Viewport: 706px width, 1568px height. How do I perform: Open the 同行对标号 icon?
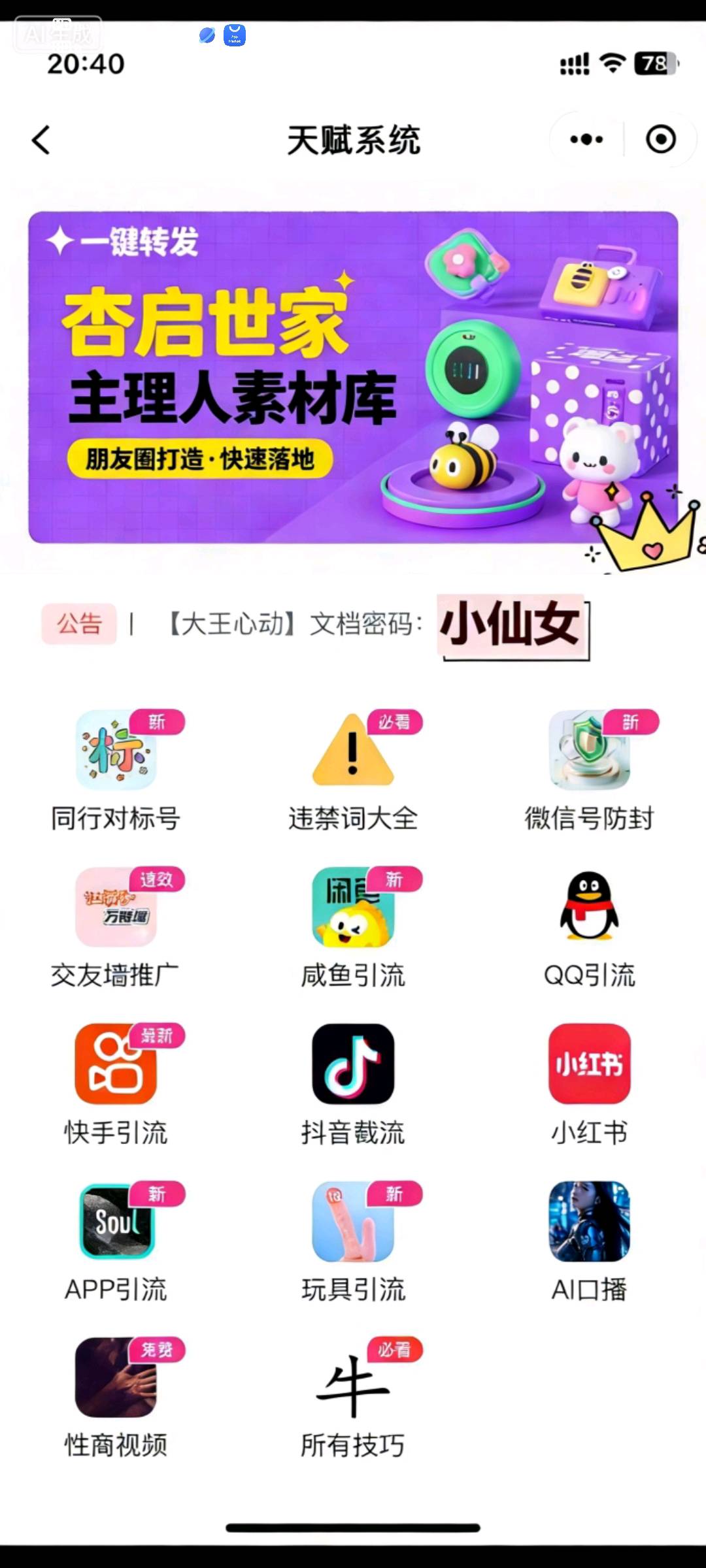click(x=116, y=751)
